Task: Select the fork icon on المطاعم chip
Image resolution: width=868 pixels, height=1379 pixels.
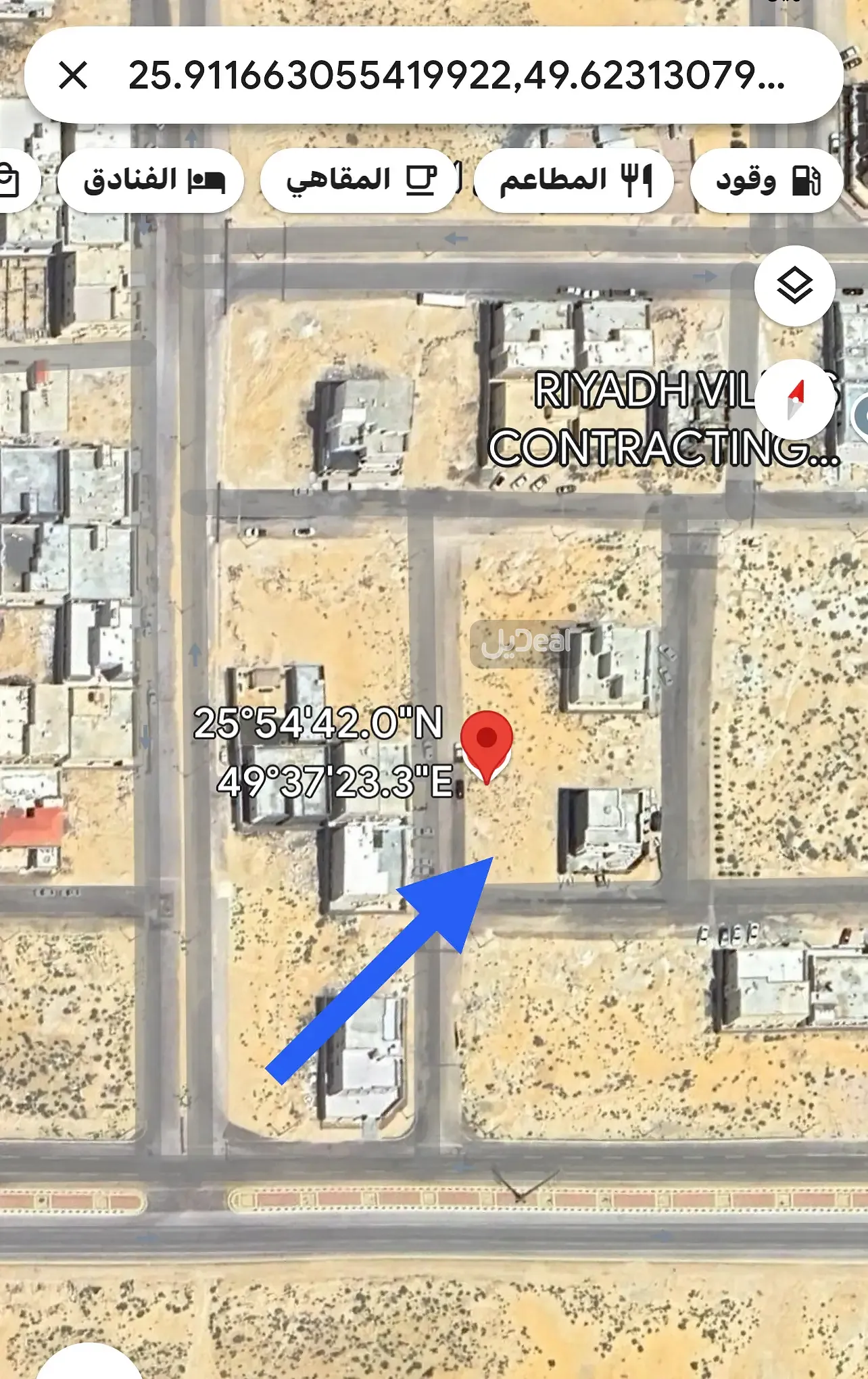Action: click(630, 178)
